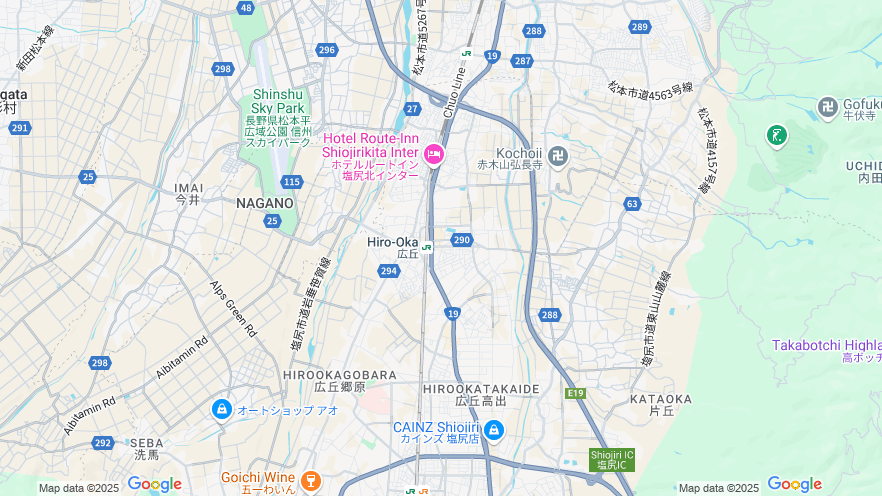Image resolution: width=882 pixels, height=496 pixels.
Task: Open the オートショップ アオ shop marker
Action: point(221,409)
